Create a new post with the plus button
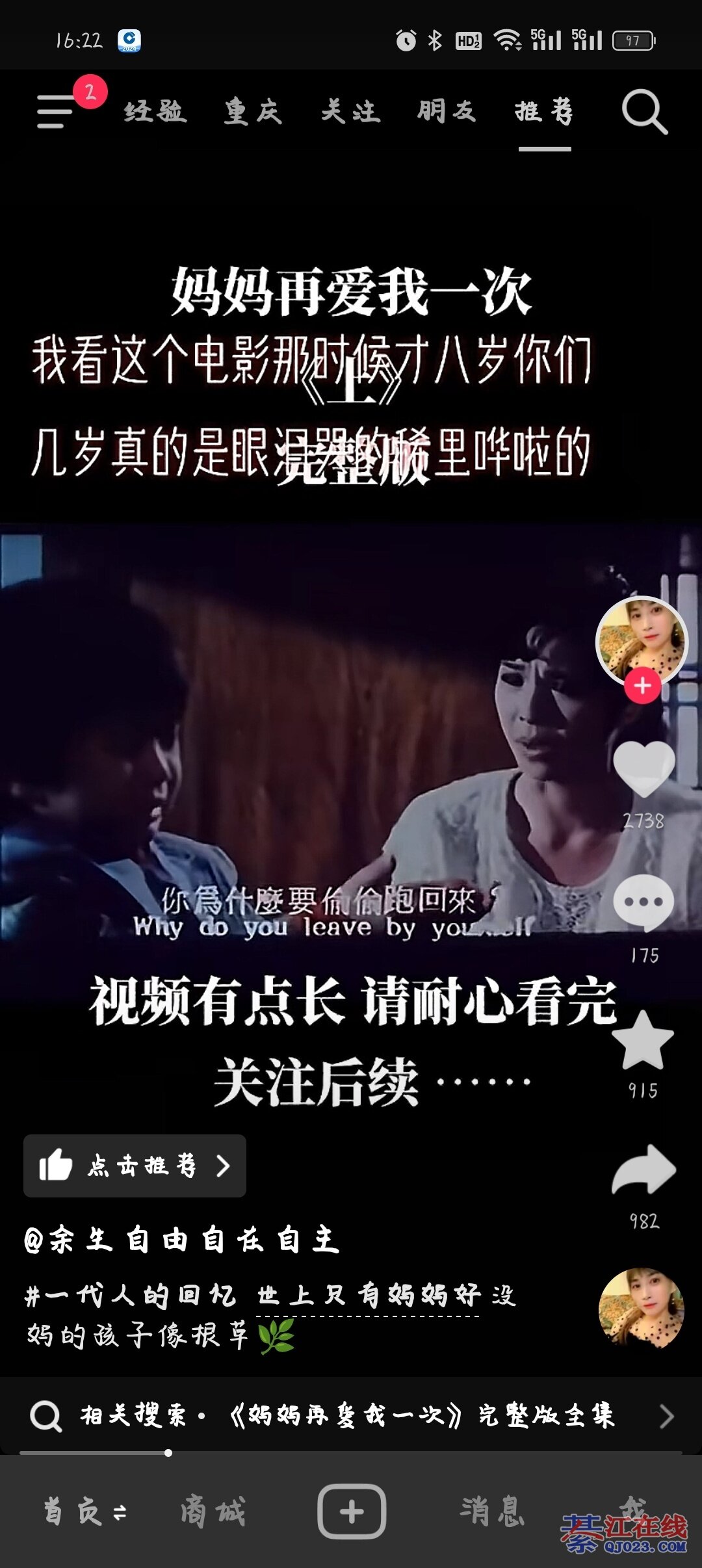702x1568 pixels. 352,1511
